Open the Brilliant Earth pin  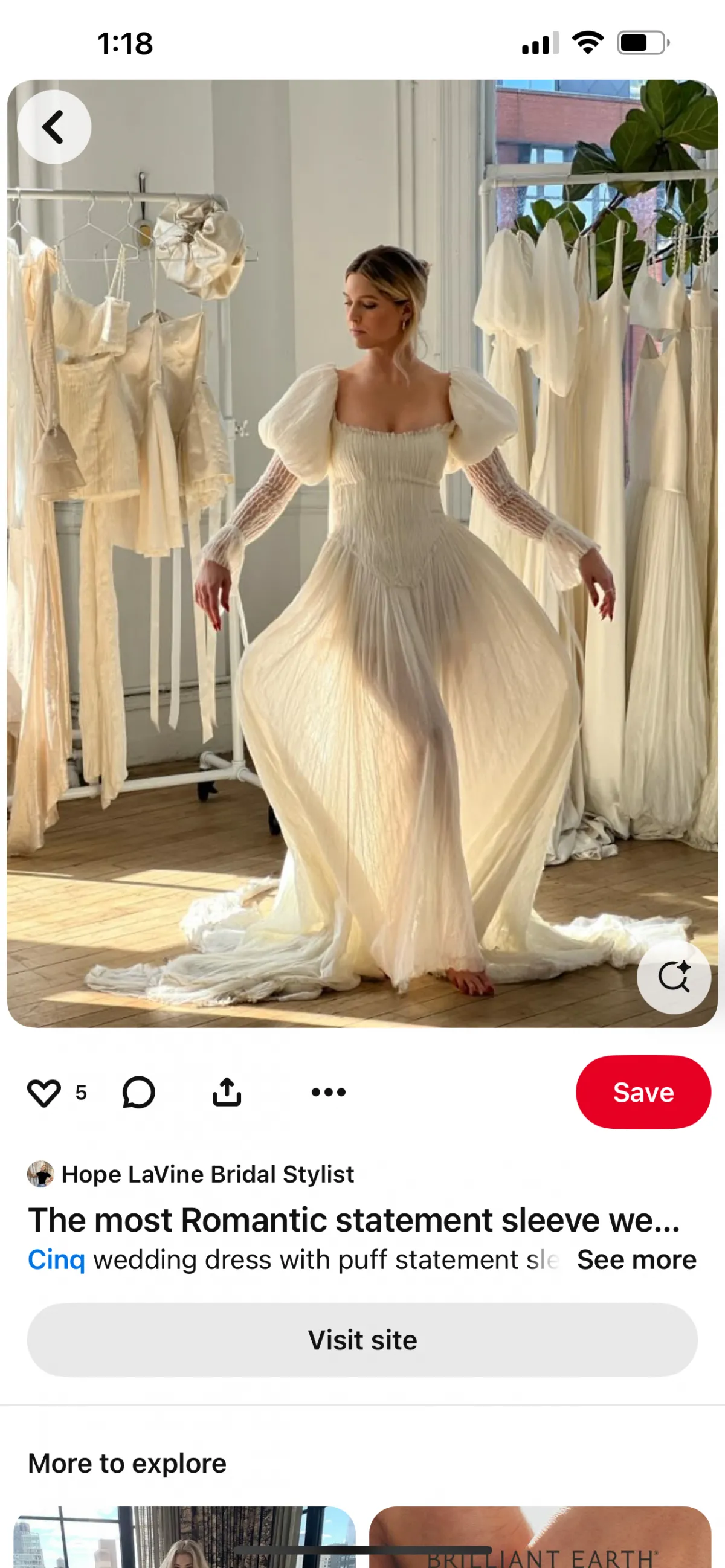(540, 1537)
